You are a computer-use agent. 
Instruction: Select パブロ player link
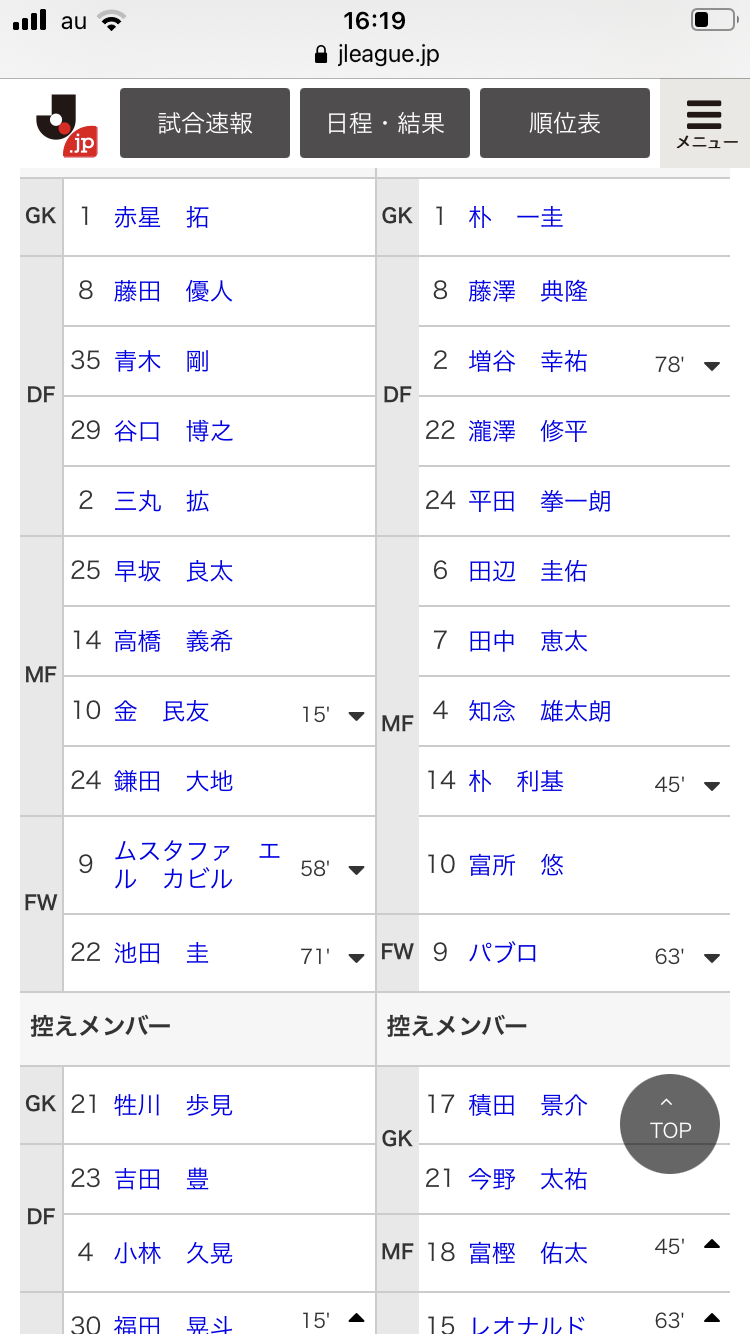503,953
